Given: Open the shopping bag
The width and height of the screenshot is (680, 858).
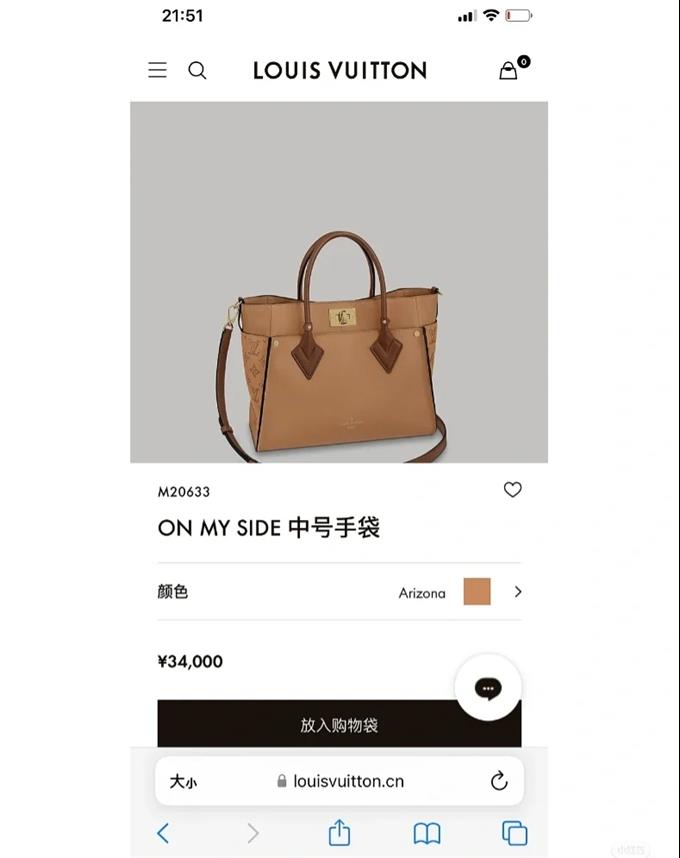Looking at the screenshot, I should click(509, 70).
